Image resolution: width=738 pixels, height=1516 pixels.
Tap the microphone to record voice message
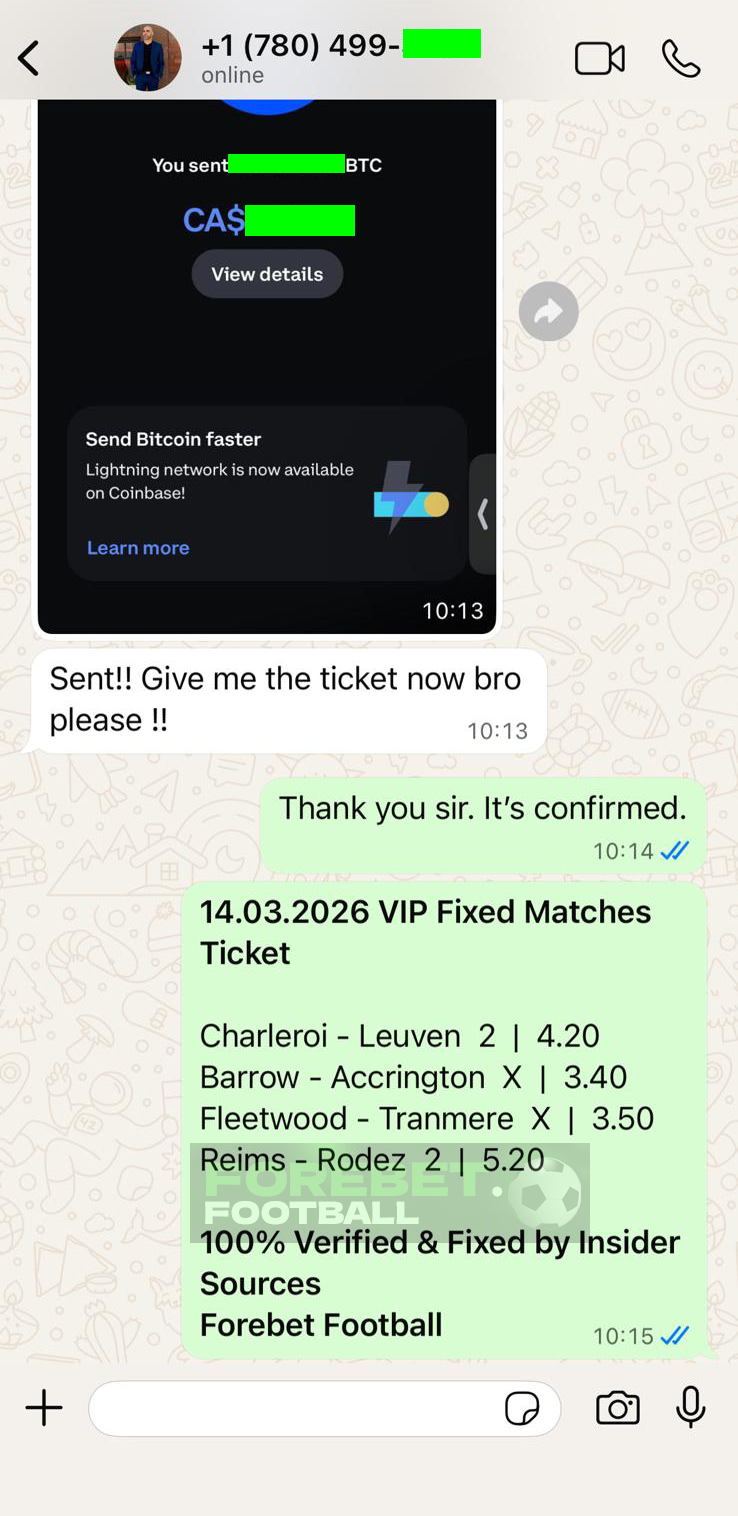(x=691, y=1408)
